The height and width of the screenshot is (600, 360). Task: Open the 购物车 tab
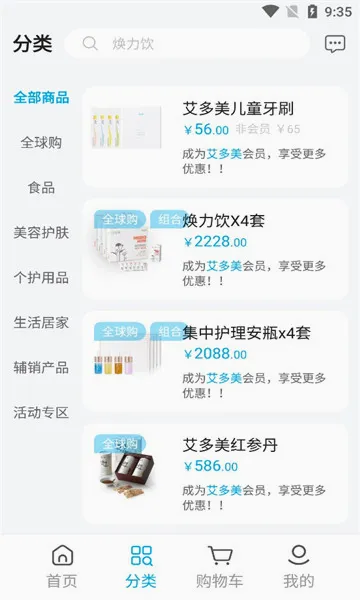[x=220, y=567]
